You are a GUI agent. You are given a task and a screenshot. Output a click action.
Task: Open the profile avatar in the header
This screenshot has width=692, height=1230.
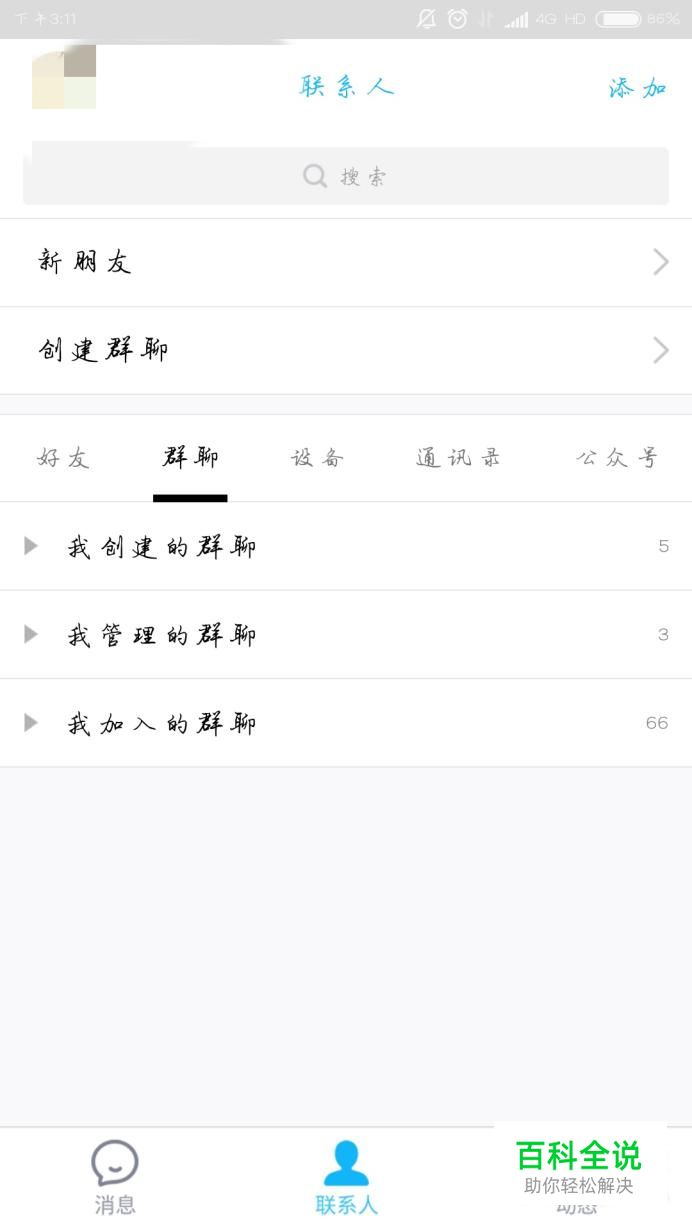click(64, 77)
